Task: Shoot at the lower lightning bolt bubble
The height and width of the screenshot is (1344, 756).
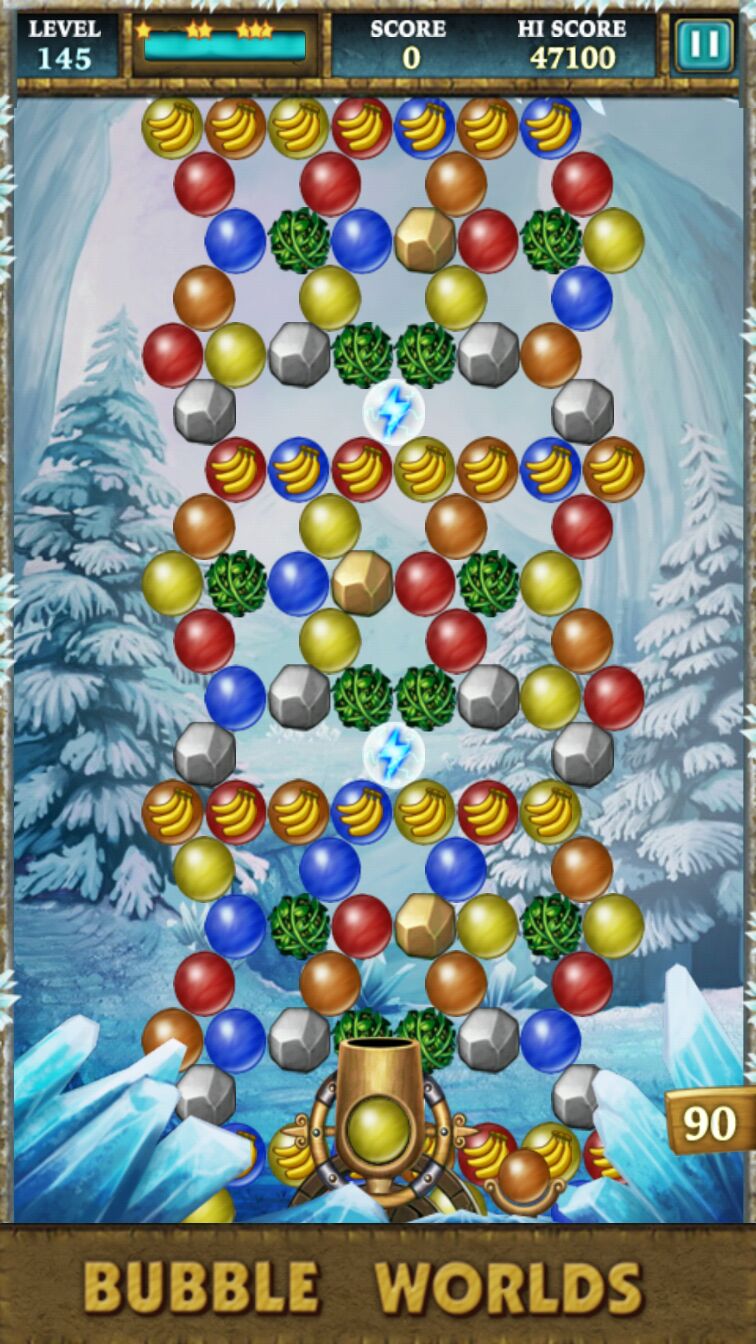Action: point(393,752)
